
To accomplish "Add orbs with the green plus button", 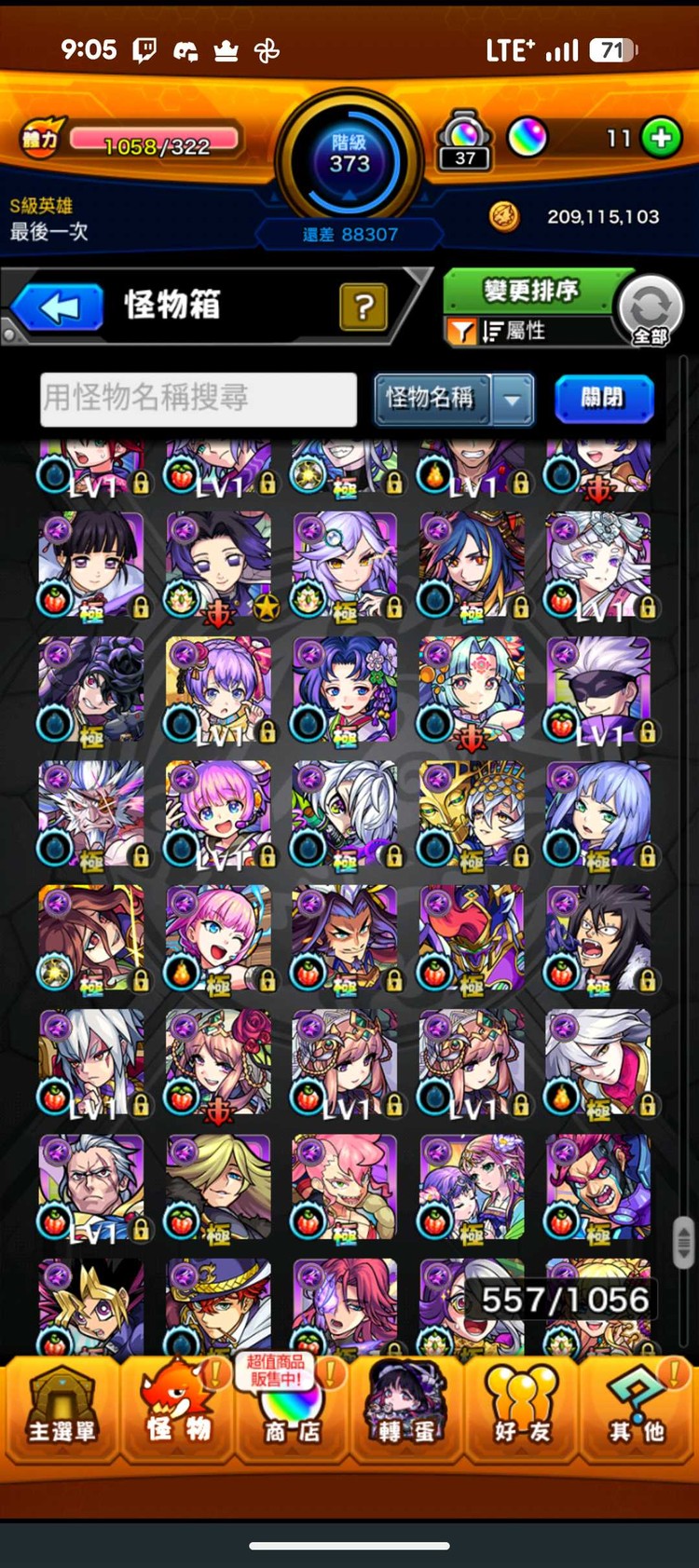I will pyautogui.click(x=662, y=139).
